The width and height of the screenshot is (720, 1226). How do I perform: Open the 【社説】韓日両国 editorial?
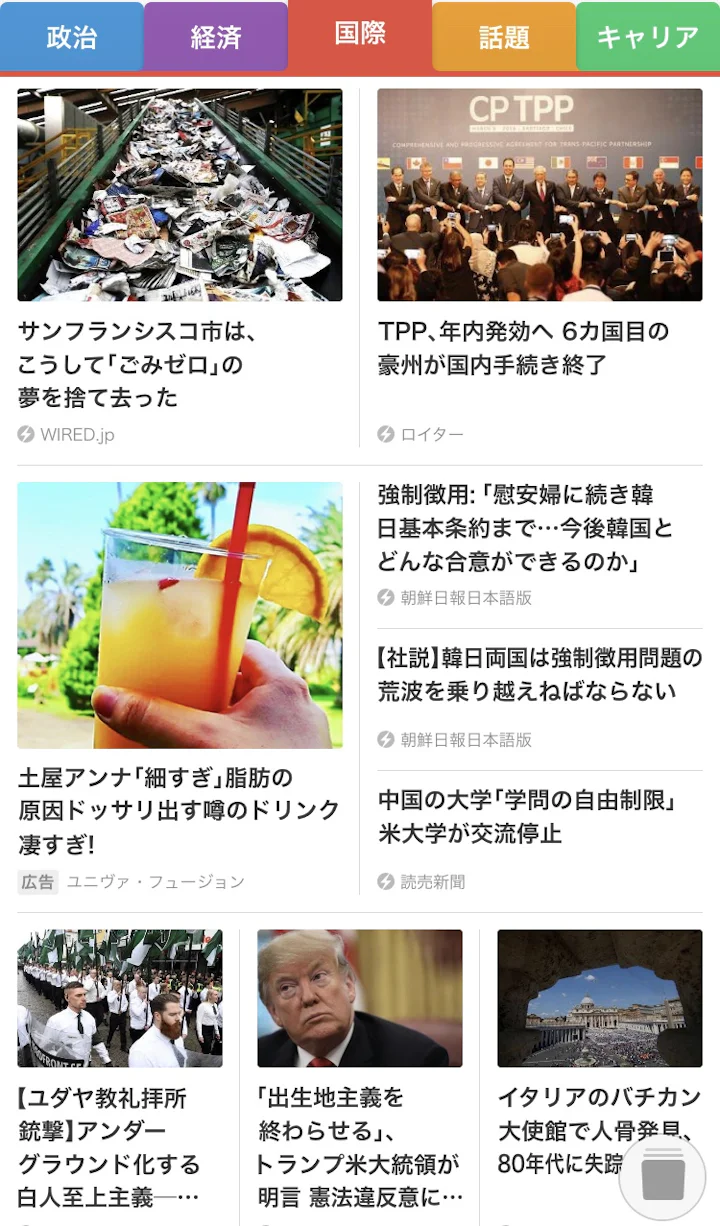(540, 697)
